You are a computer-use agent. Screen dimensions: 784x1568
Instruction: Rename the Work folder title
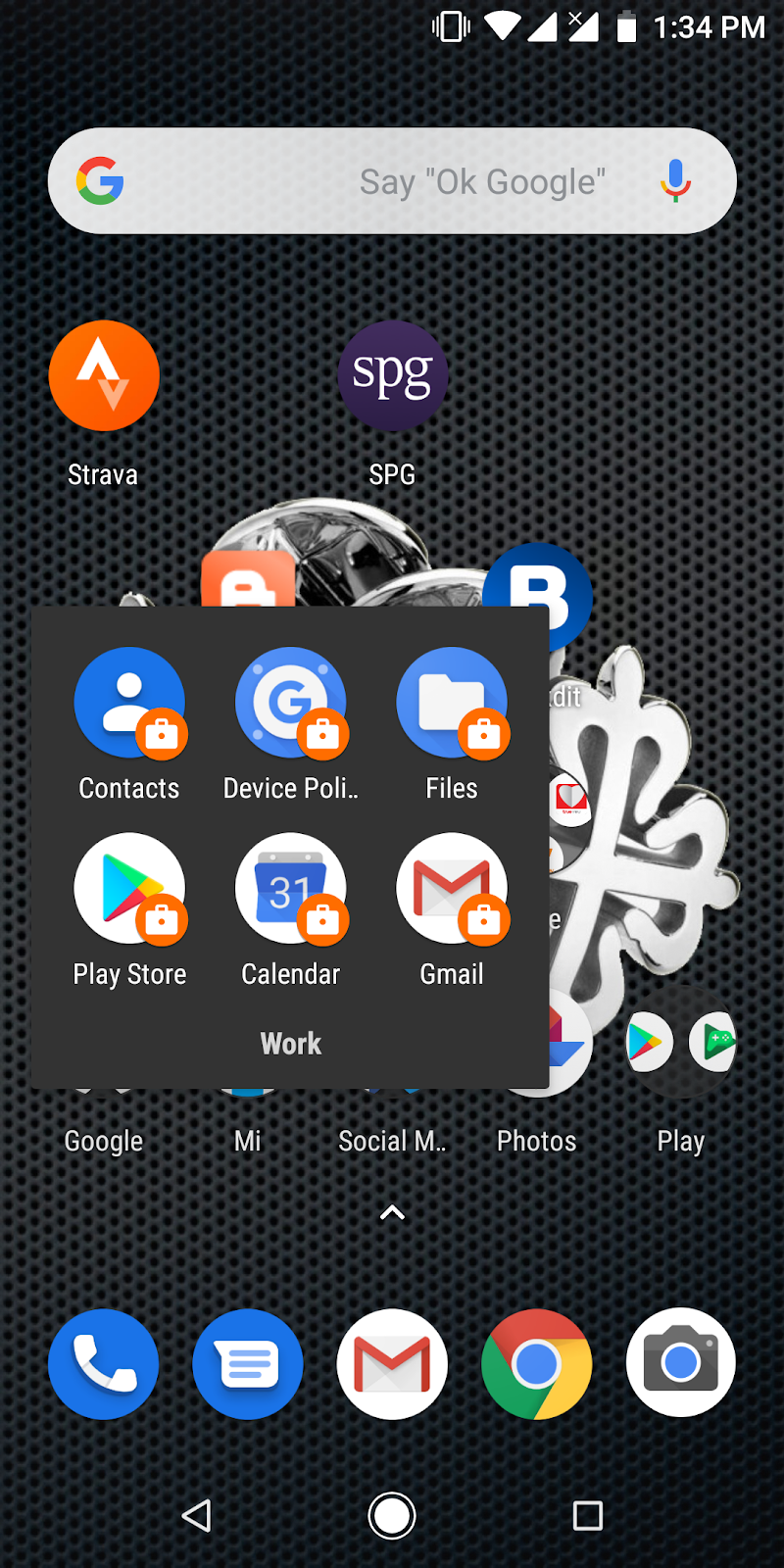[290, 1044]
